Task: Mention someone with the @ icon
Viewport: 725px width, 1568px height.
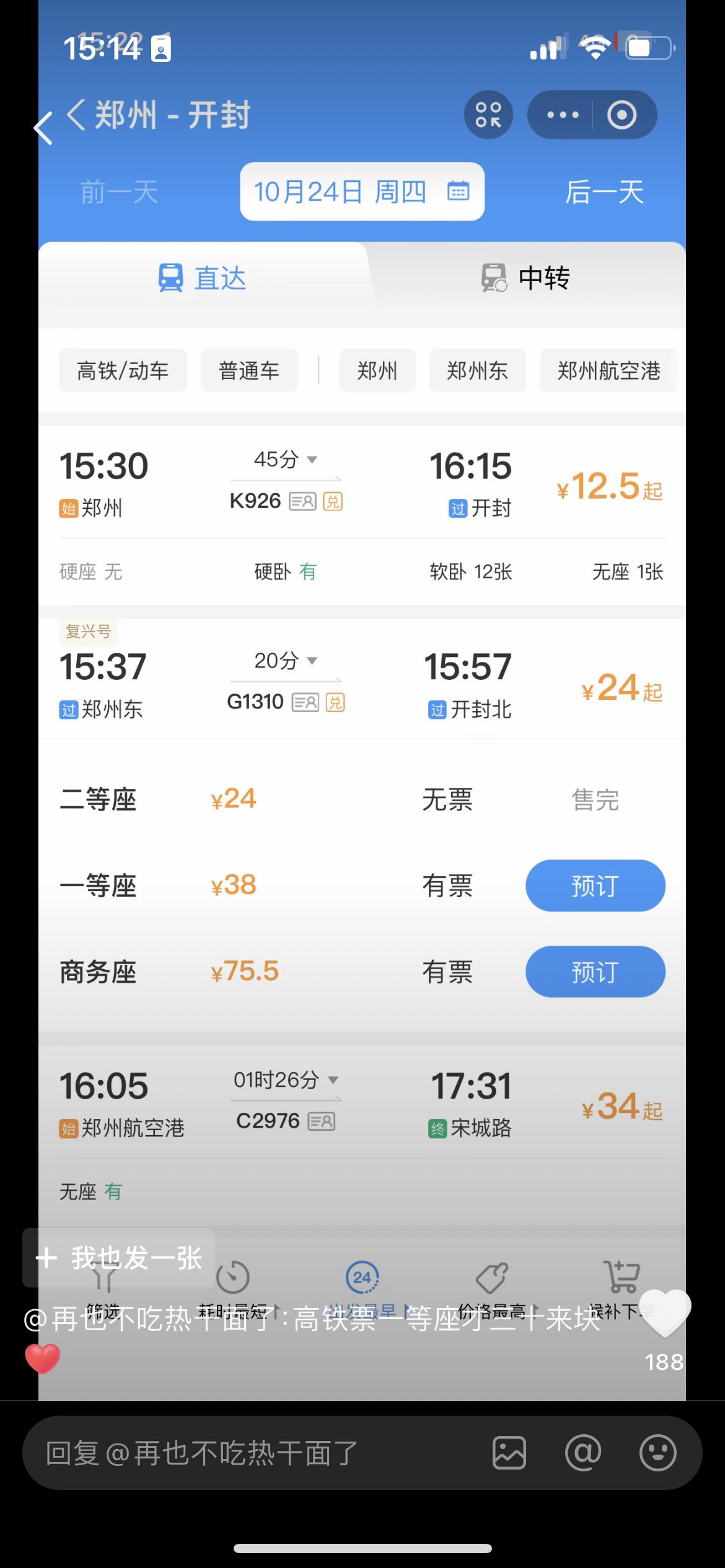Action: (x=583, y=1453)
